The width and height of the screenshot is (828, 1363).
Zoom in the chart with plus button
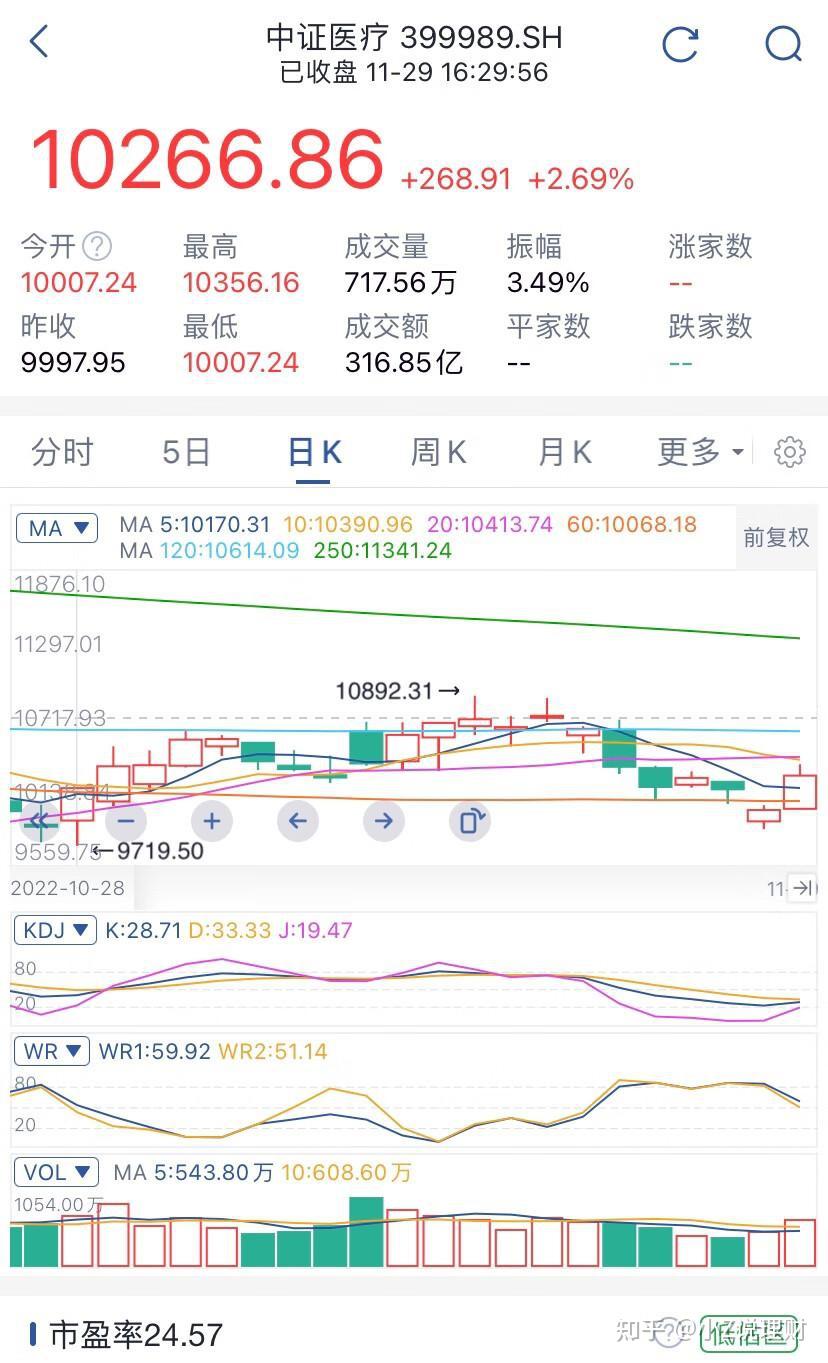212,821
